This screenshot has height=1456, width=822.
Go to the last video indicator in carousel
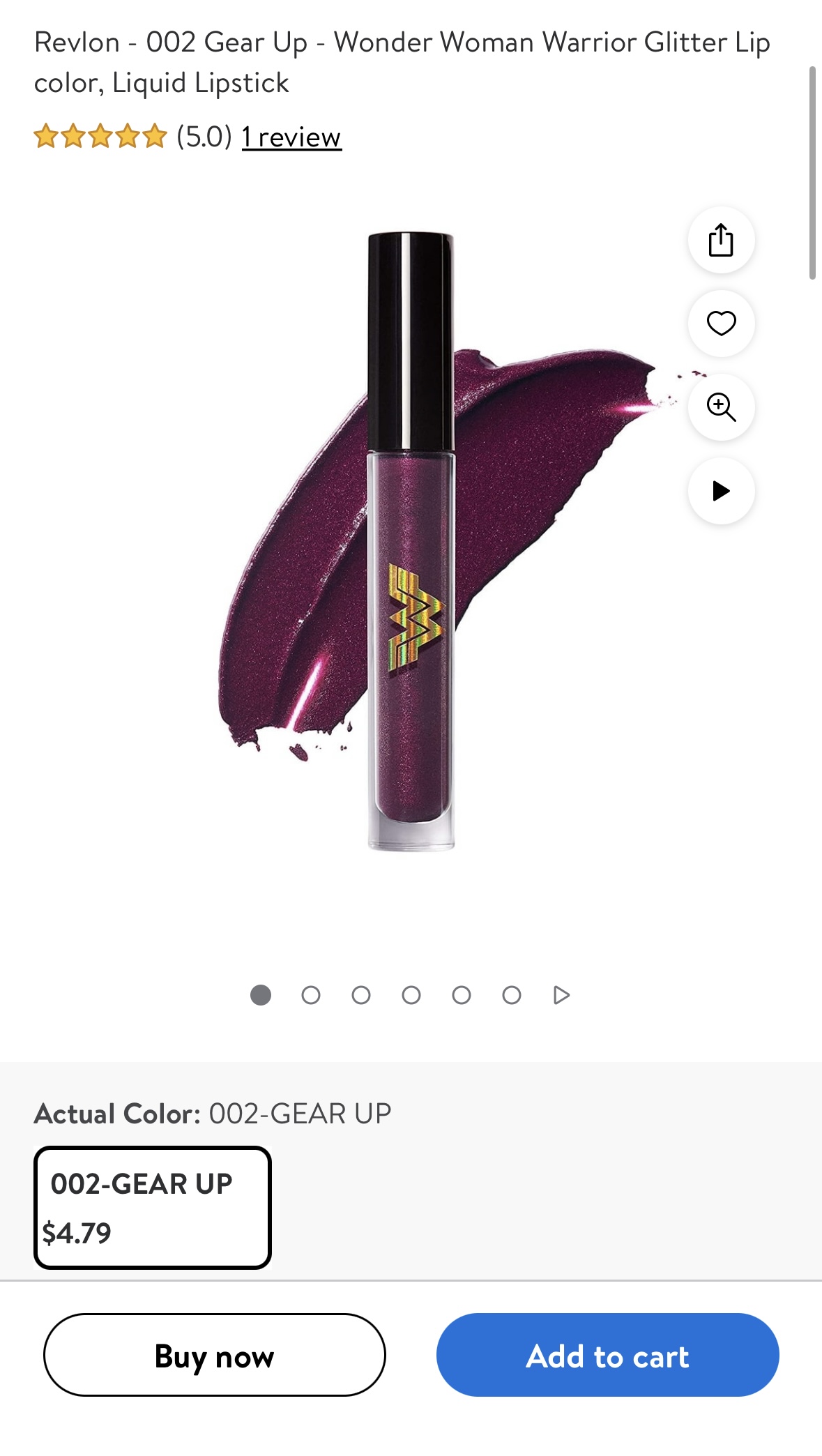[561, 995]
